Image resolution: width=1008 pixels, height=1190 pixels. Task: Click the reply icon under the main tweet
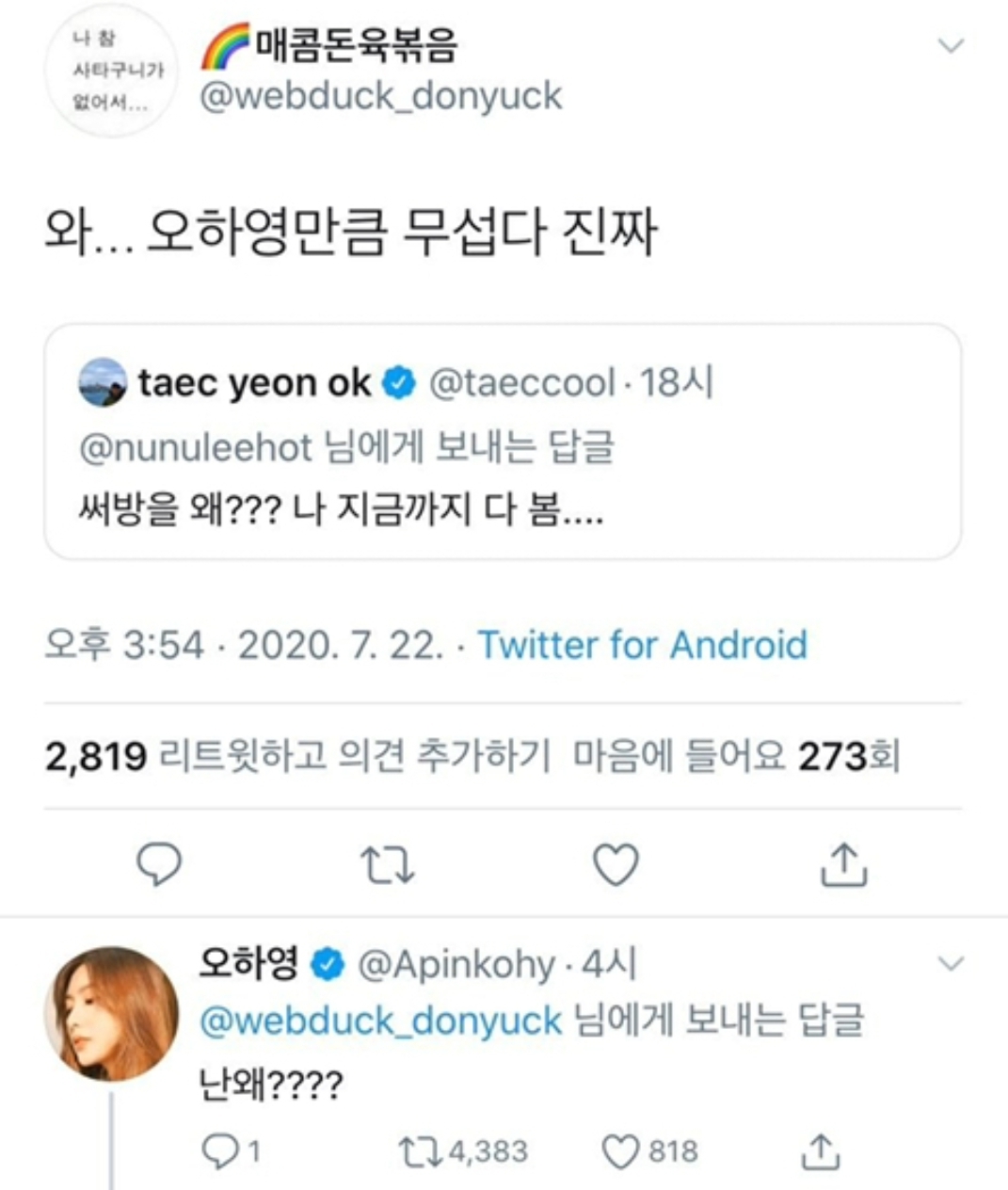(158, 866)
